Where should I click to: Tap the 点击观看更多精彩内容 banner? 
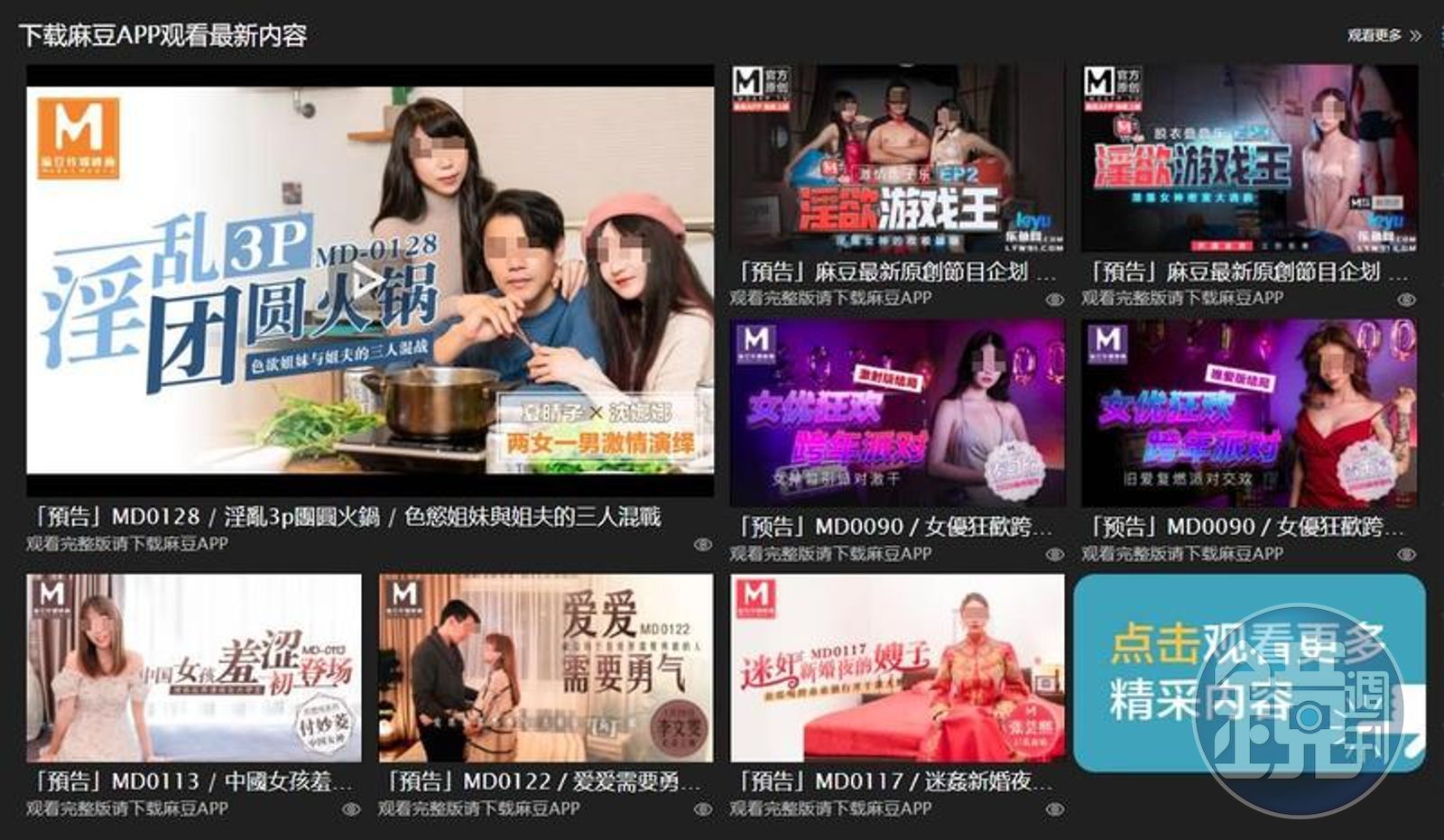[x=1249, y=673]
